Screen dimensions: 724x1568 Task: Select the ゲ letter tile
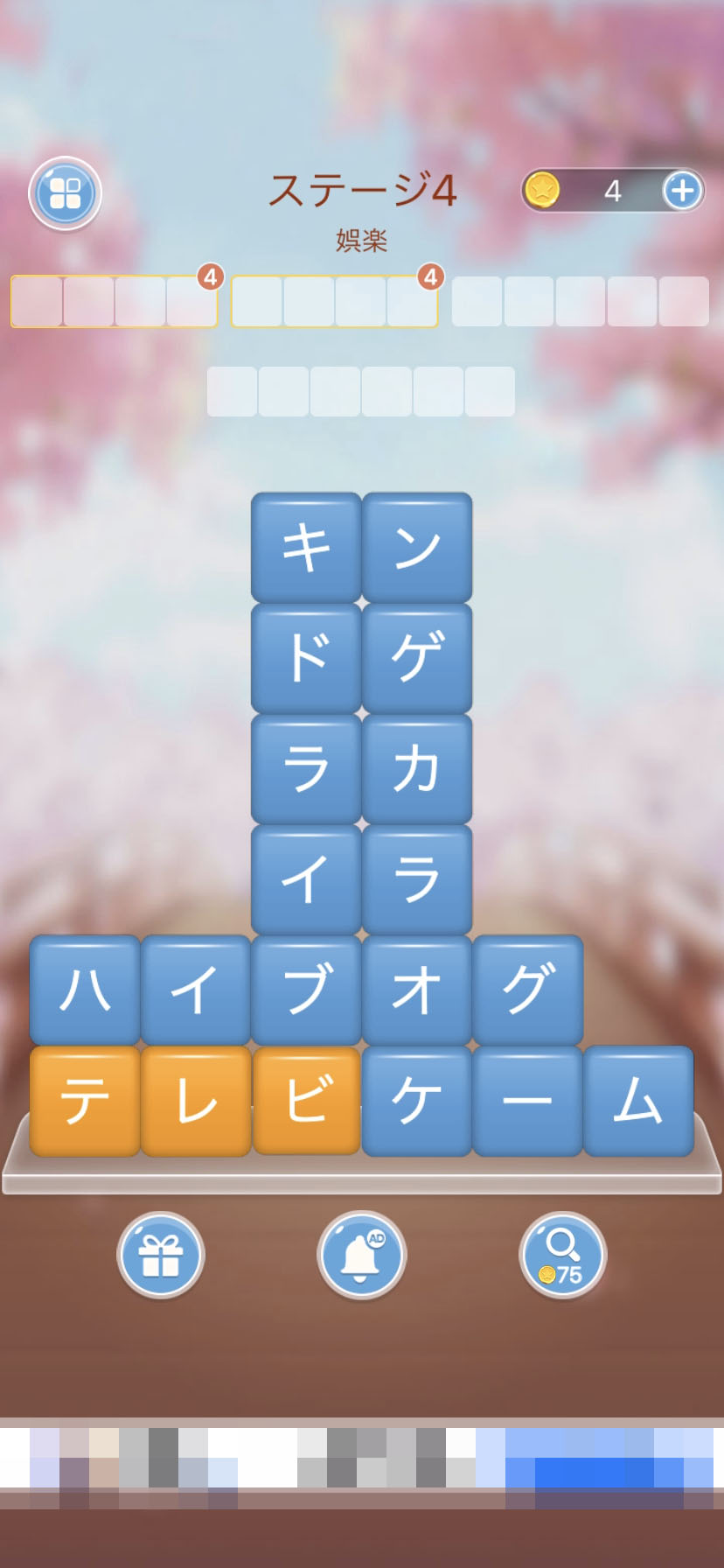tap(417, 658)
